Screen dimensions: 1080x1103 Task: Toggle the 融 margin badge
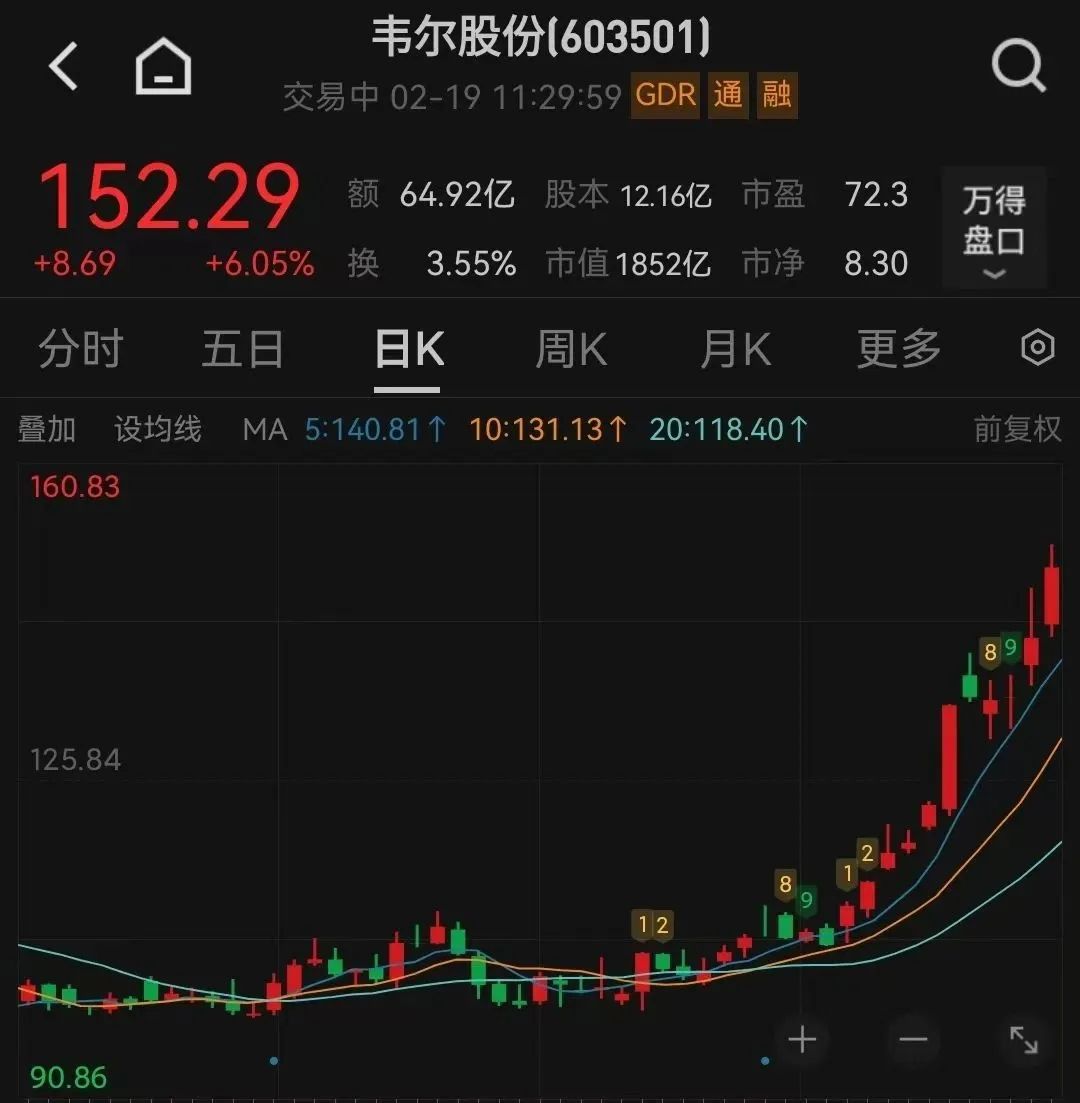tap(776, 96)
